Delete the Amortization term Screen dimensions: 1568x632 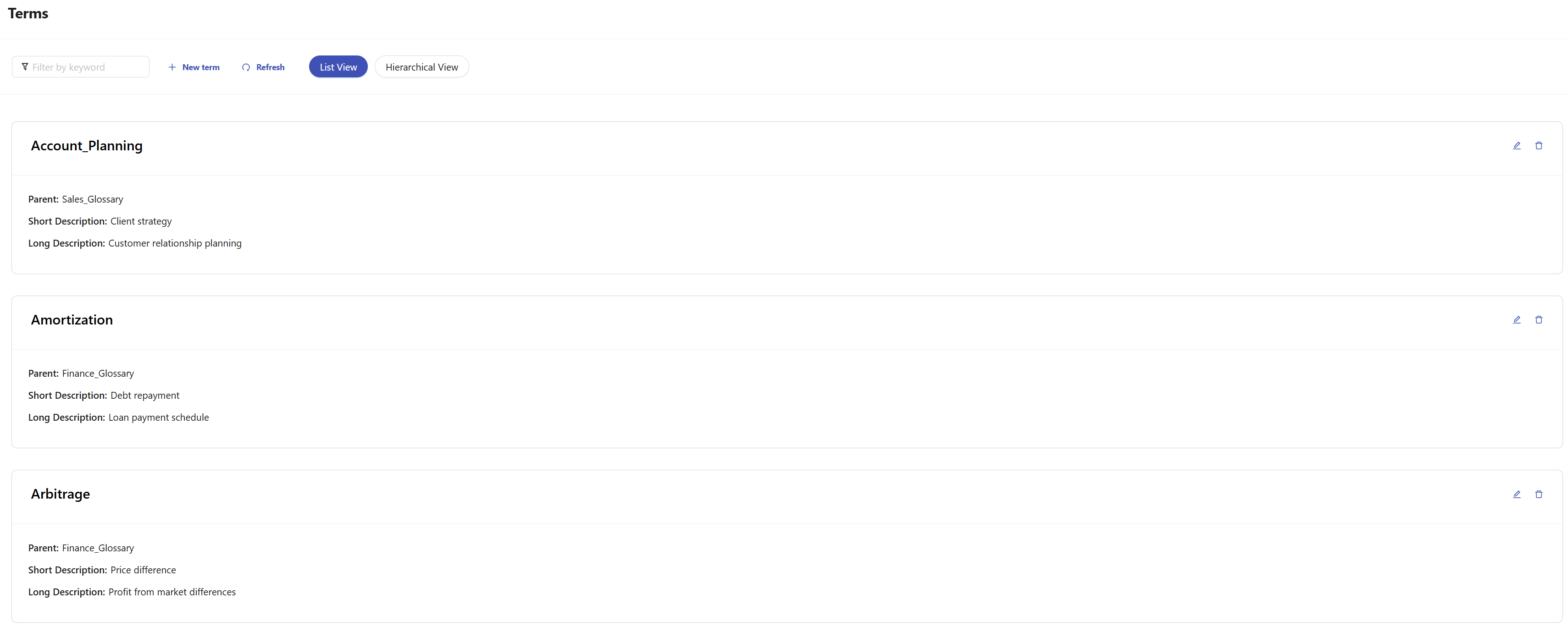[1538, 320]
